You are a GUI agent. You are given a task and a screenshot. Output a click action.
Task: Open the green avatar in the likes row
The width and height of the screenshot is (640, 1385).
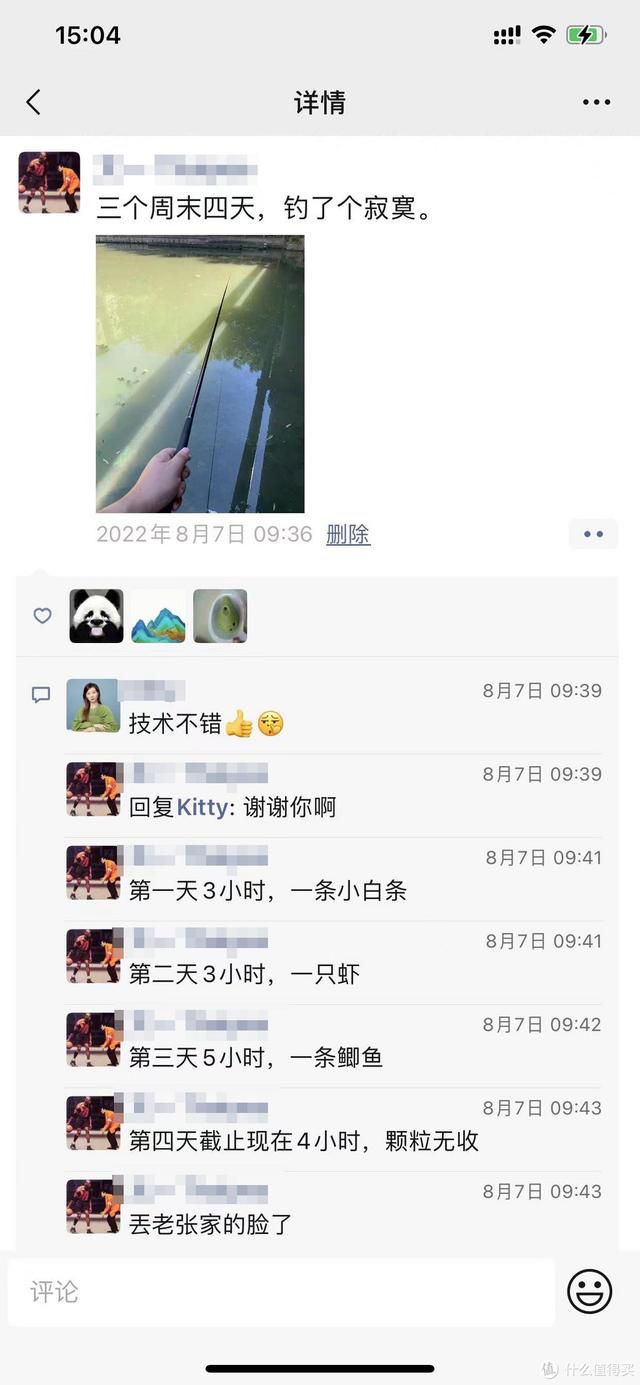click(220, 616)
